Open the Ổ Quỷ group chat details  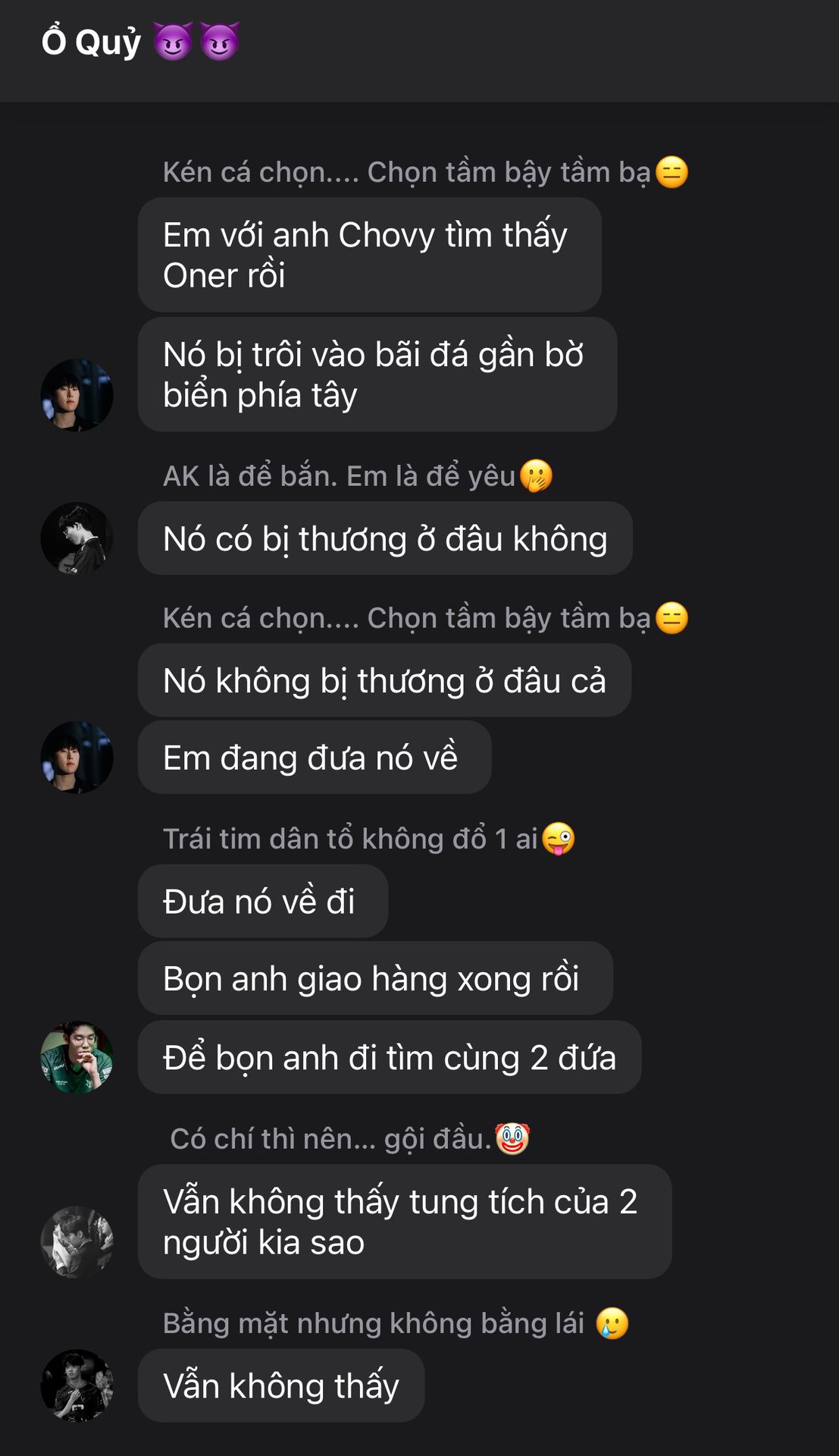click(140, 42)
